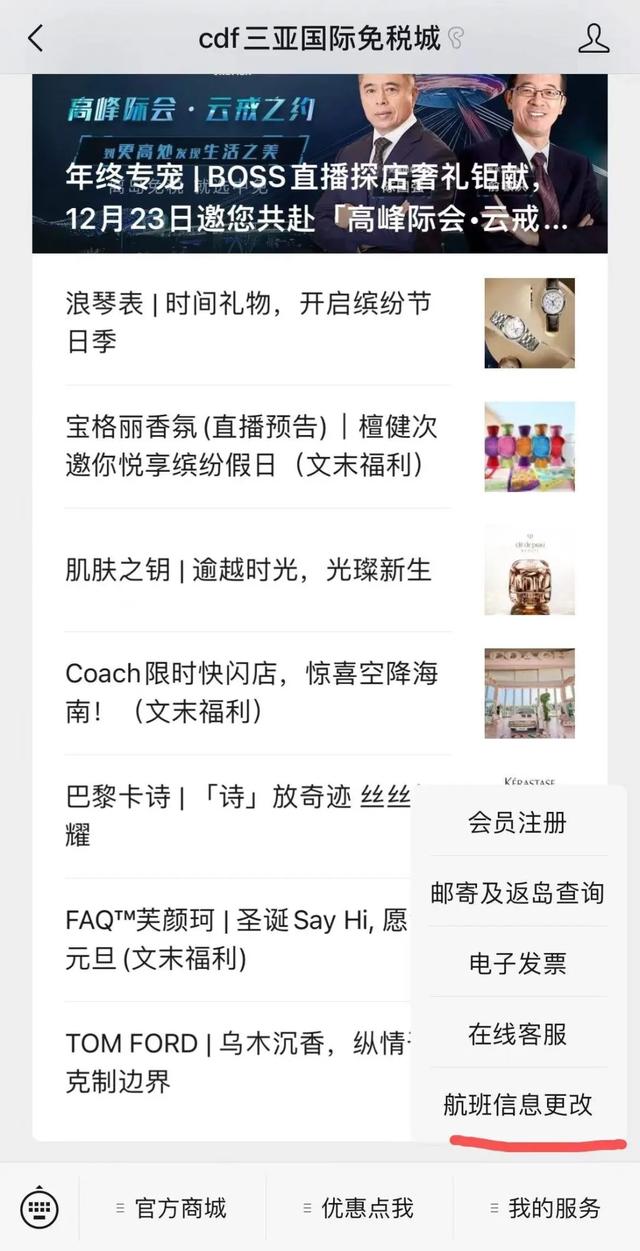Open the 官方商城 bottom menu
Image resolution: width=640 pixels, height=1251 pixels.
click(x=172, y=1208)
